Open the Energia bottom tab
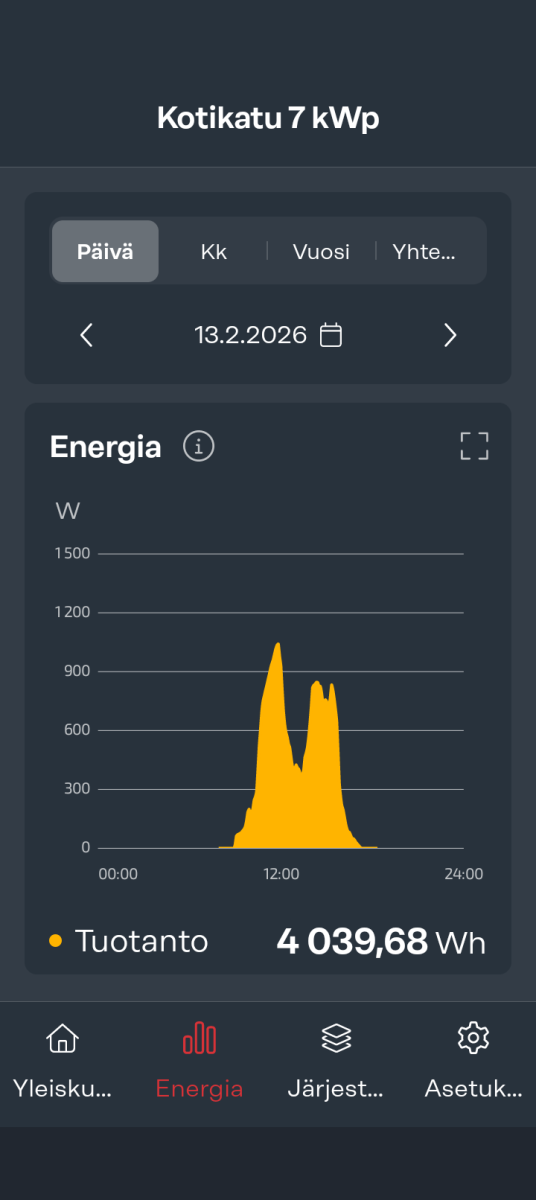The image size is (536, 1200). [199, 1063]
